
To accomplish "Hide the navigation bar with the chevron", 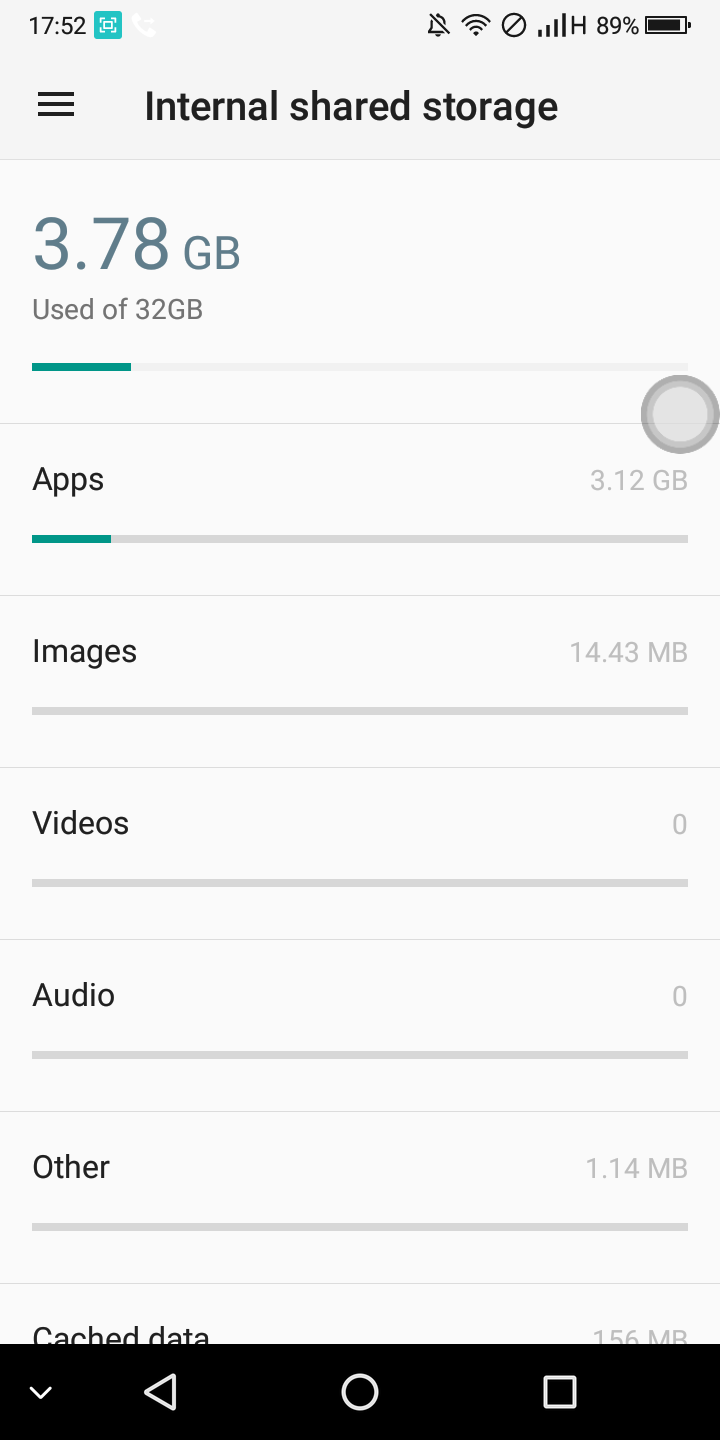I will pos(41,1393).
